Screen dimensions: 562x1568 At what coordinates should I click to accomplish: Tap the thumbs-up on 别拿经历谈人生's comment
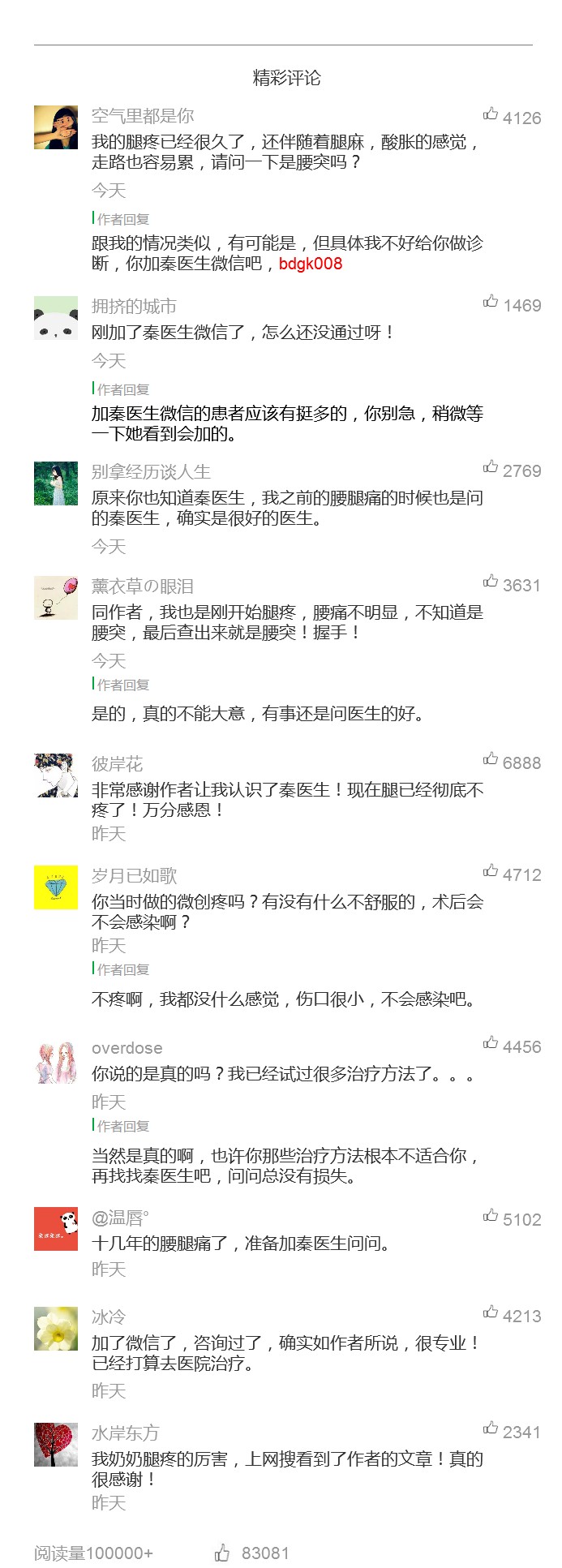[491, 467]
